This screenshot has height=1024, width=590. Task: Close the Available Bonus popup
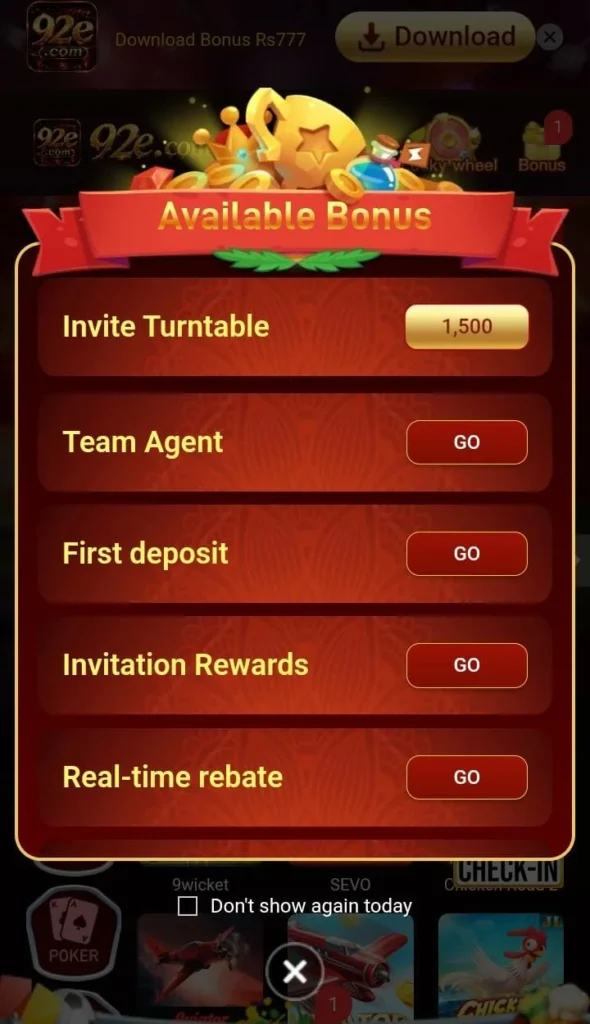tap(295, 972)
